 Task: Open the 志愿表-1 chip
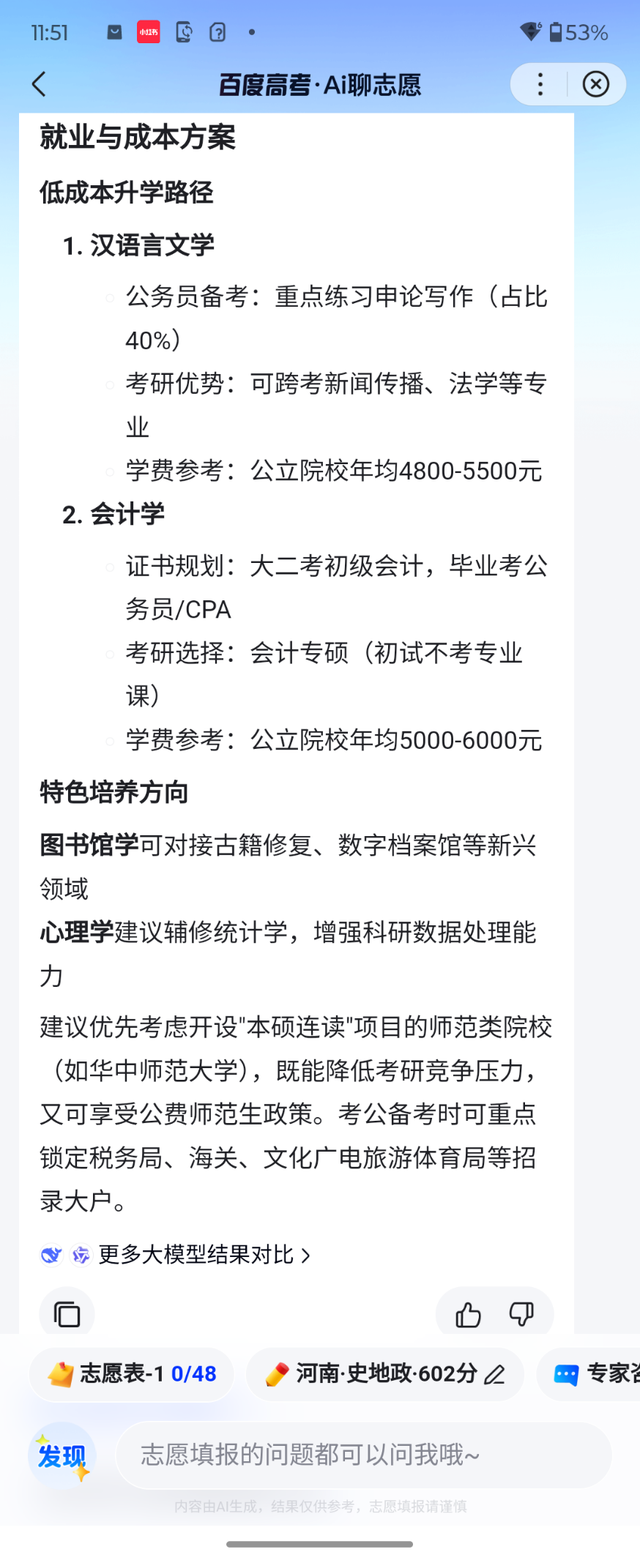[132, 1374]
